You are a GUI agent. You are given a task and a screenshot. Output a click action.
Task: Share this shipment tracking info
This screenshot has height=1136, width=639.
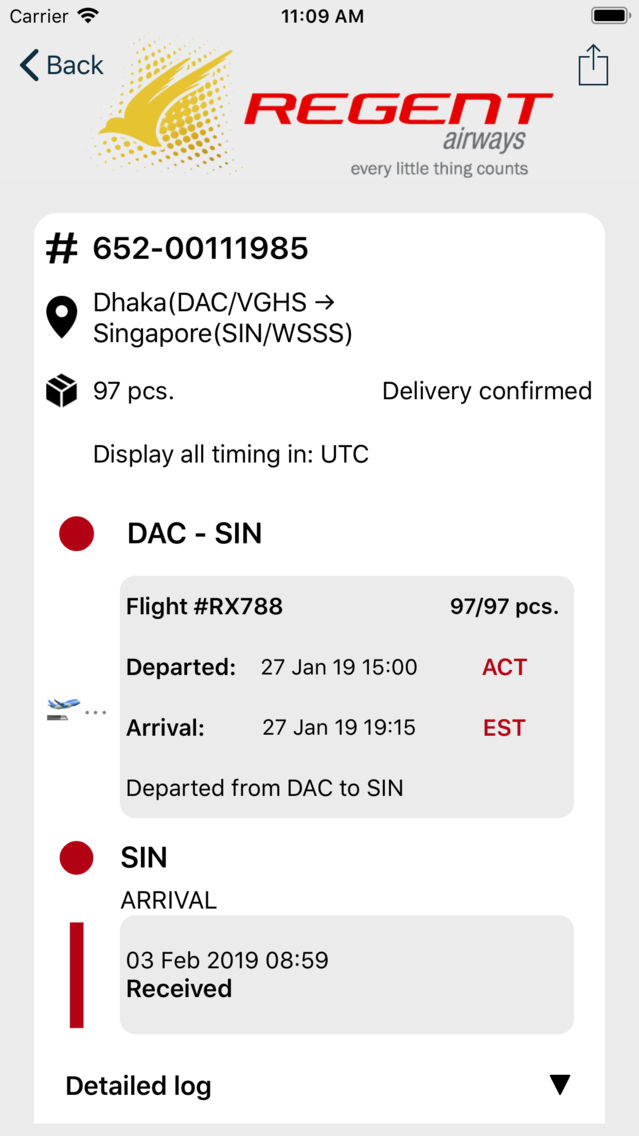pyautogui.click(x=593, y=65)
